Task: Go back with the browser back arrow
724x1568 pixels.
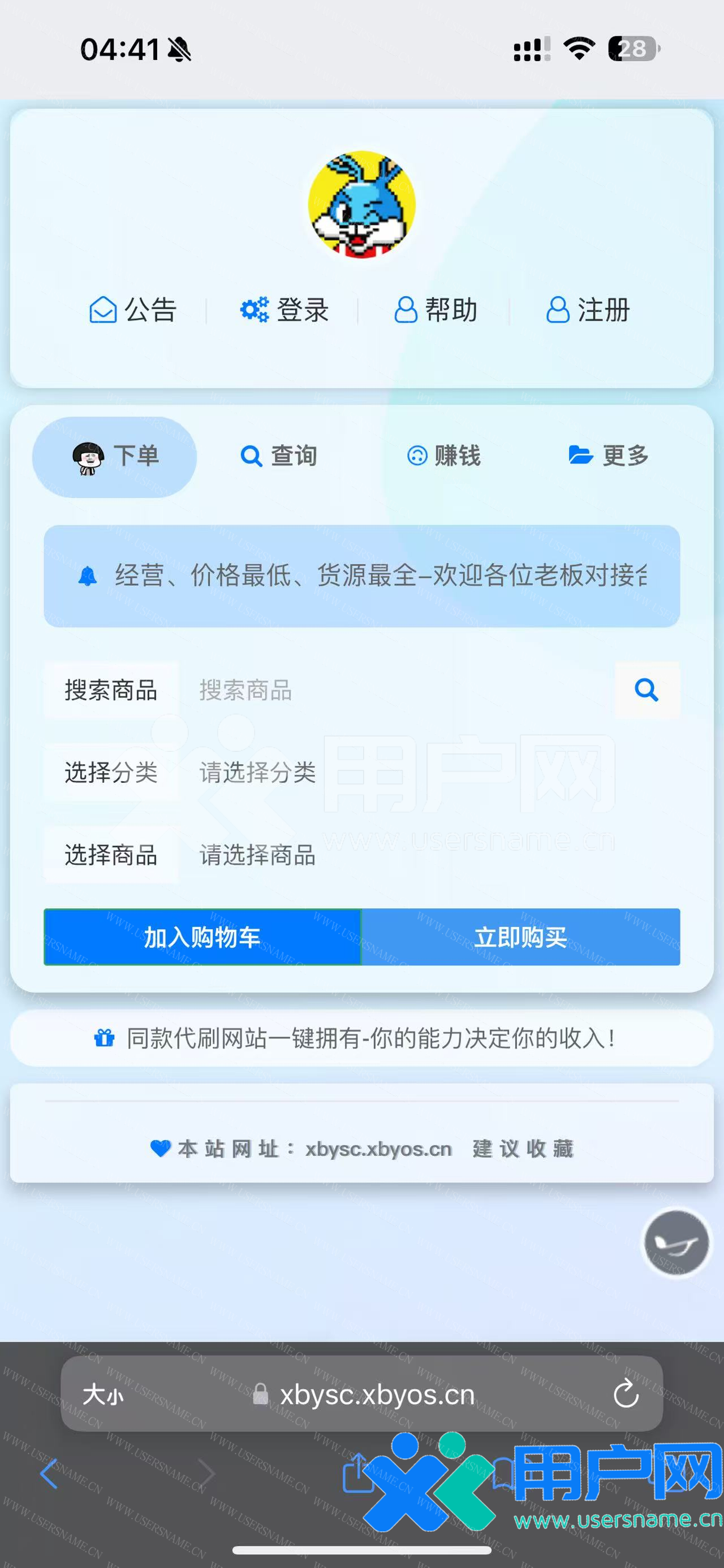Action: coord(49,1474)
